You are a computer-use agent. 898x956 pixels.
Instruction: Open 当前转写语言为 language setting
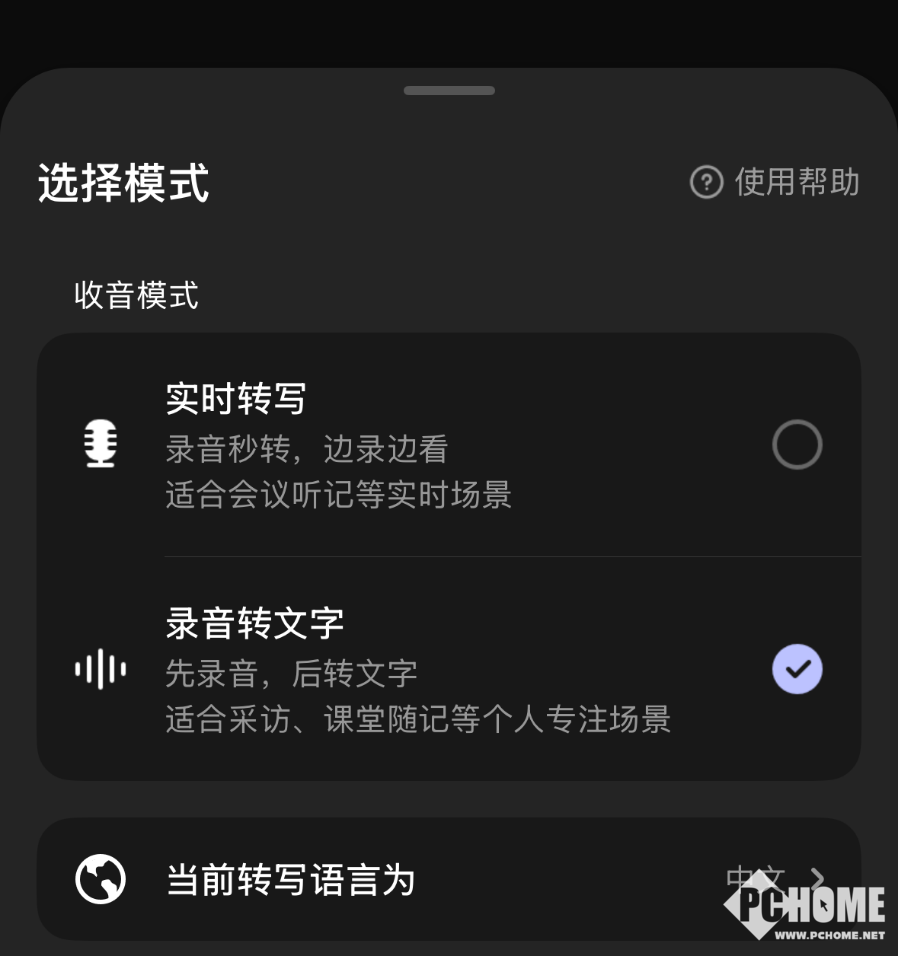[x=448, y=880]
